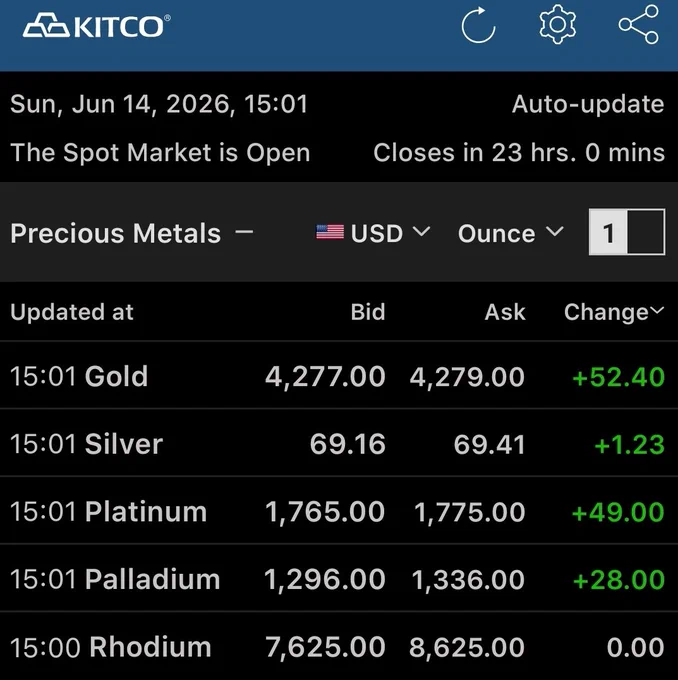Open the Change column dropdown
678x680 pixels.
coord(614,312)
